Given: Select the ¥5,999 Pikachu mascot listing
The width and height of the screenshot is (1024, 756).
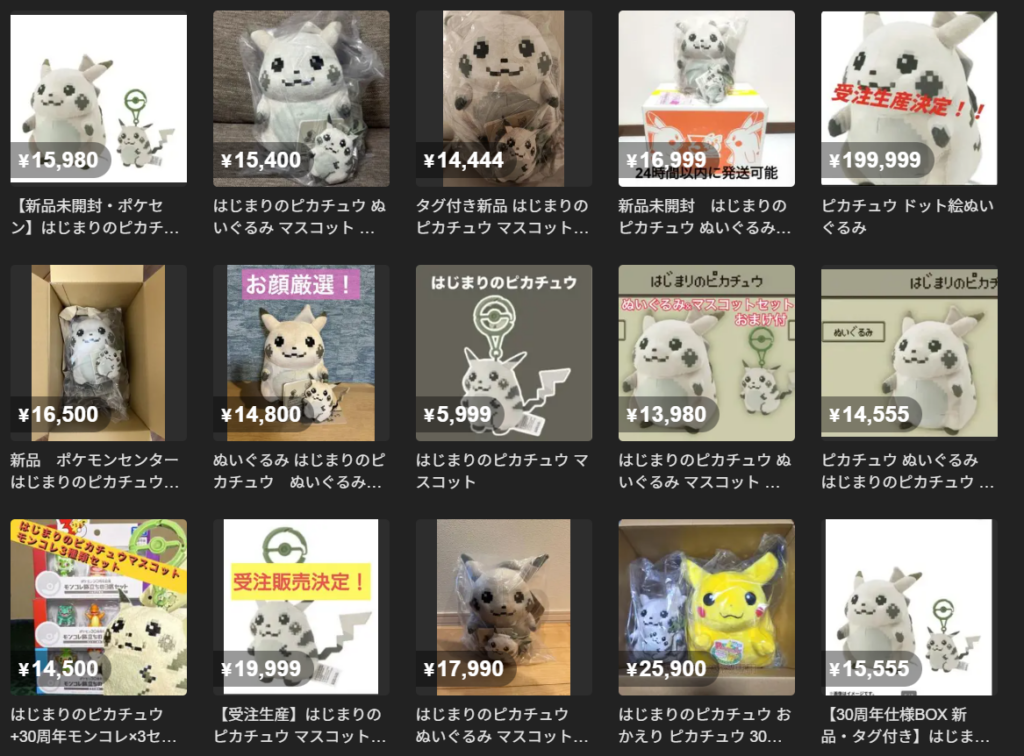Looking at the screenshot, I should point(503,352).
